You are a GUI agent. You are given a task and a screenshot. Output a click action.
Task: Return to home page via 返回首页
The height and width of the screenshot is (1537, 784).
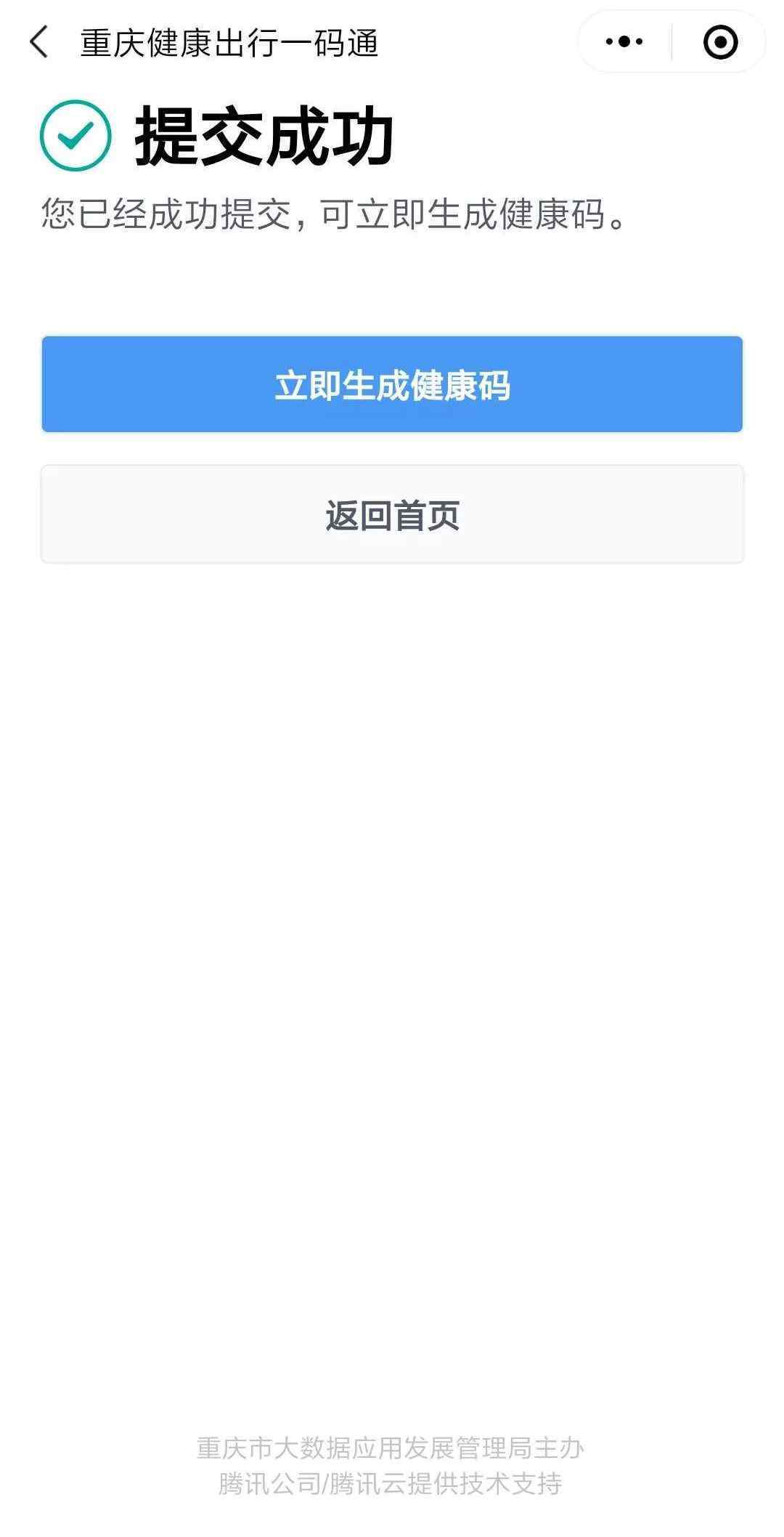coord(392,514)
